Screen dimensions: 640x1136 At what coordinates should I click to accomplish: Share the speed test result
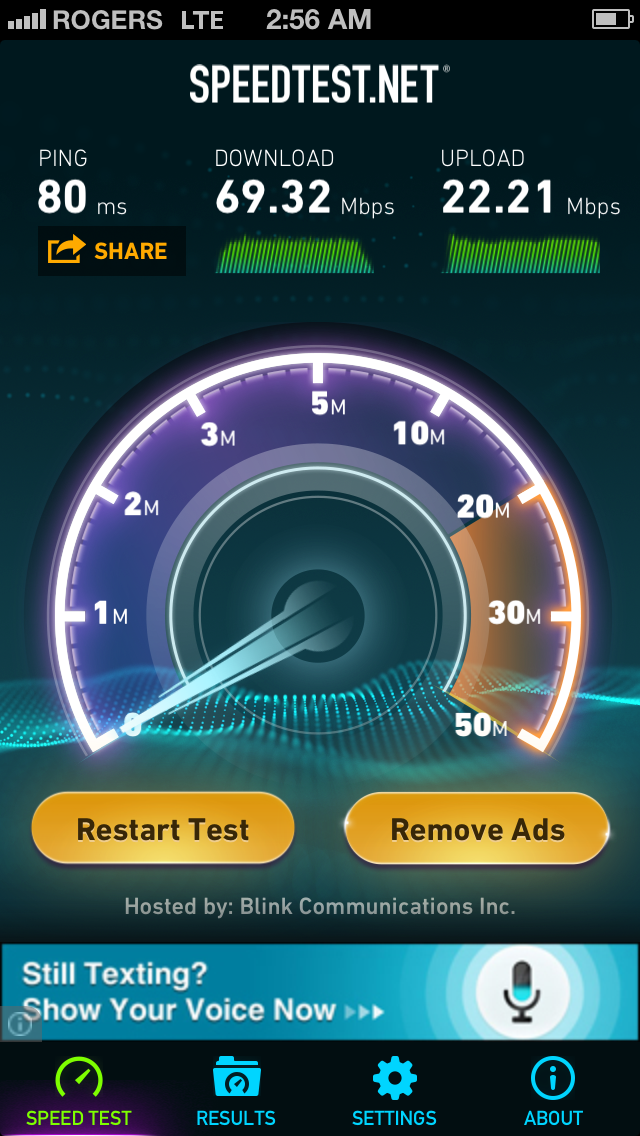[112, 251]
